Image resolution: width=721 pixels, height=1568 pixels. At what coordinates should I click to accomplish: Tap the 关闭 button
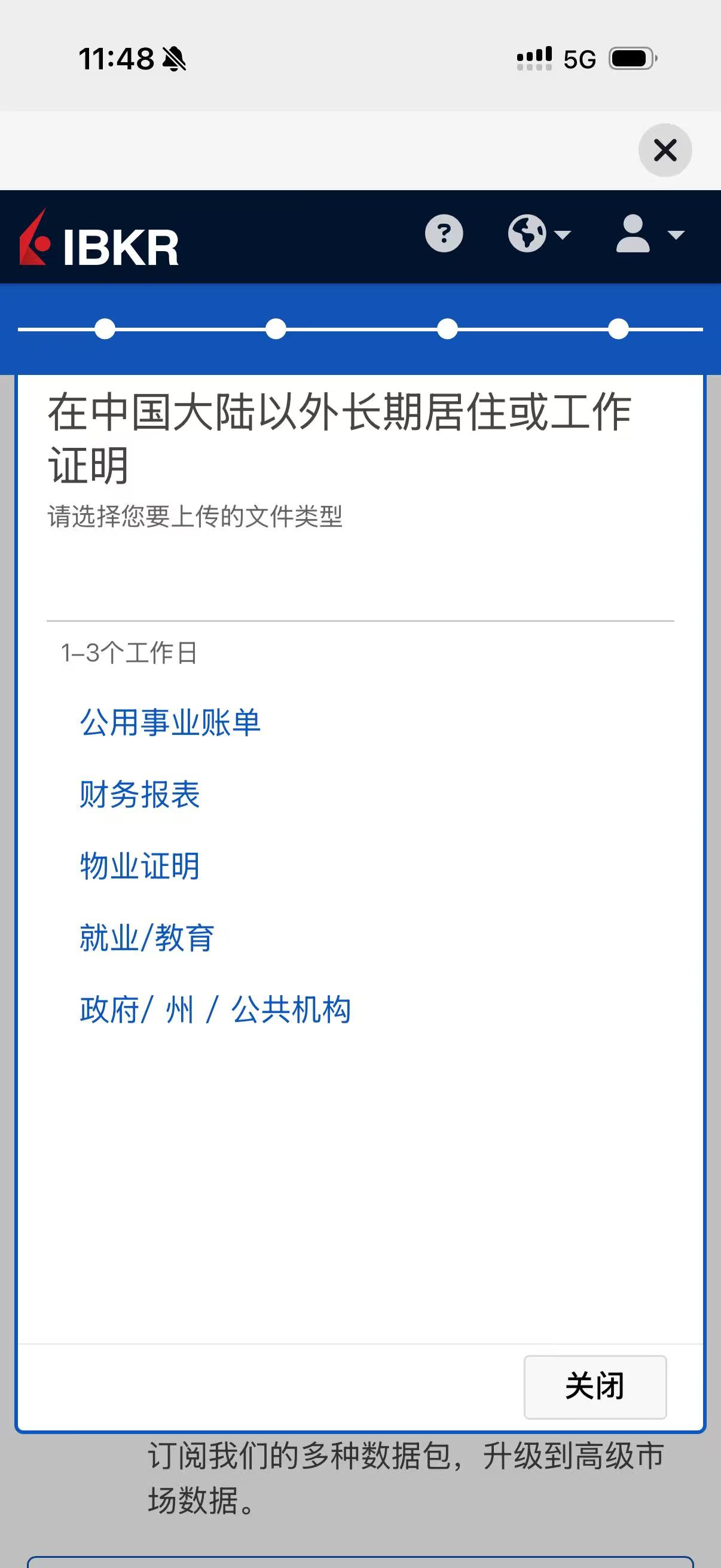595,1387
